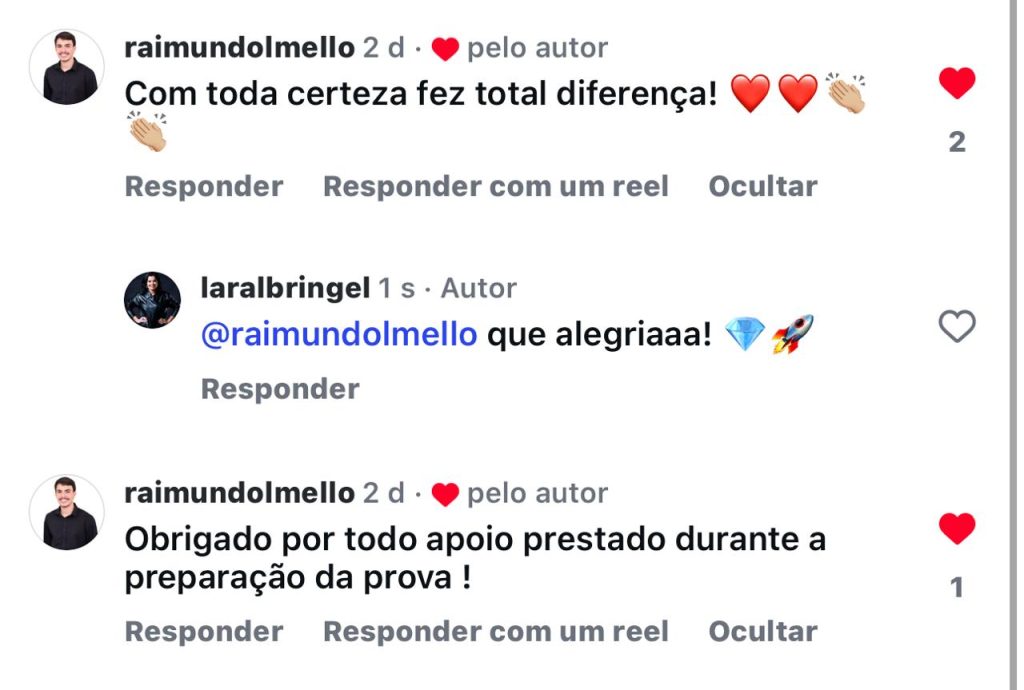Open raimundolmello's avatar on 'Com toda certeza' comment
The image size is (1024, 690).
(x=67, y=67)
